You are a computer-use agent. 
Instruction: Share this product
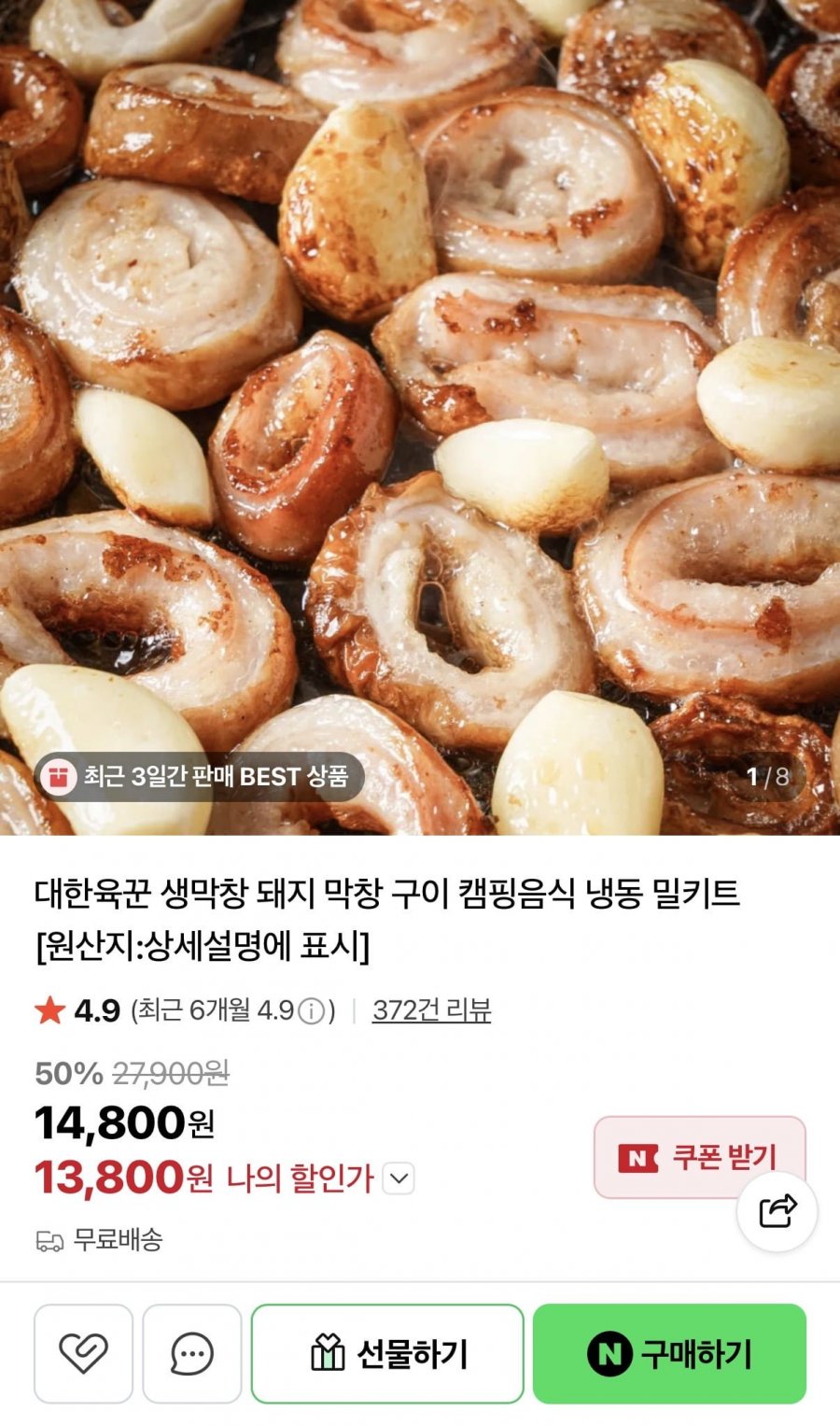[x=777, y=1211]
